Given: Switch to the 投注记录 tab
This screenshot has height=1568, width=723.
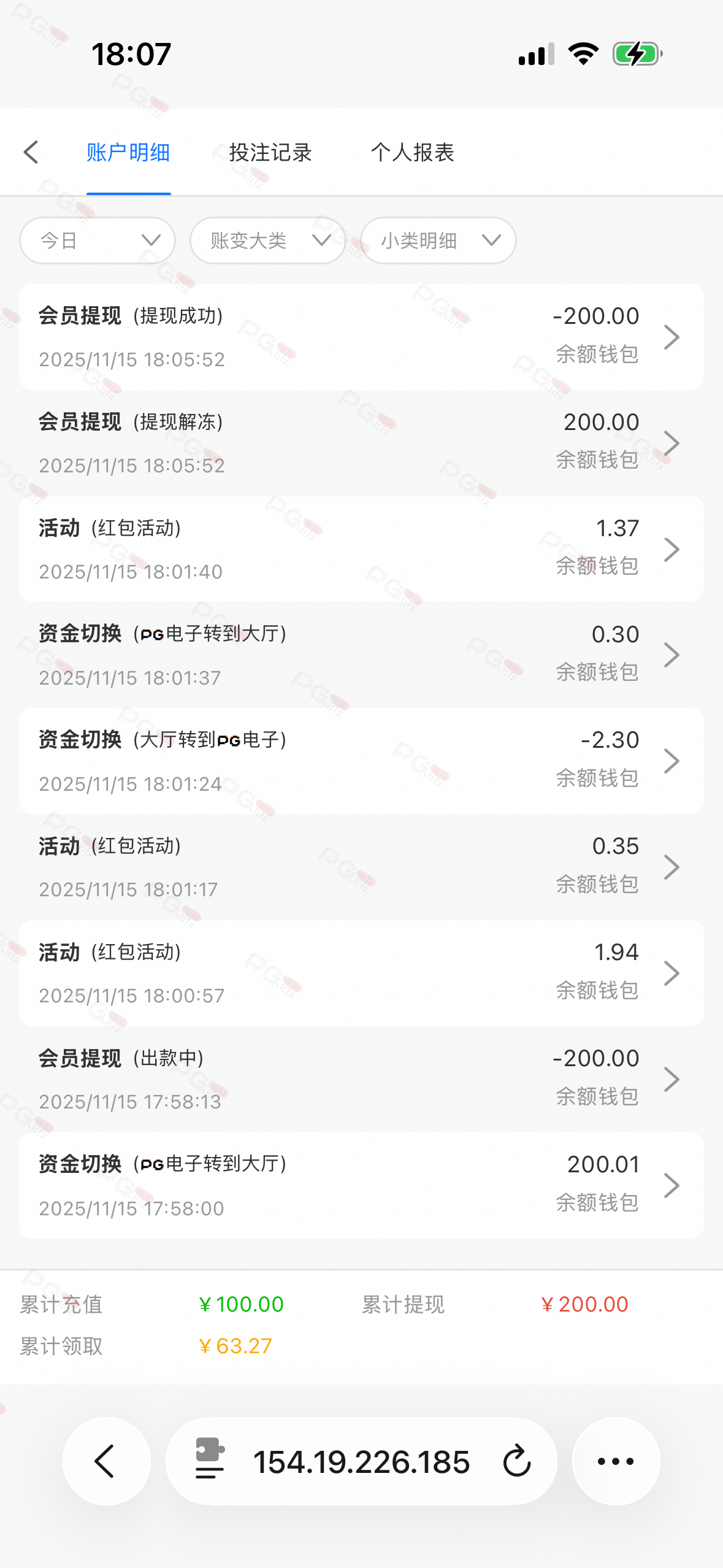Looking at the screenshot, I should point(270,152).
